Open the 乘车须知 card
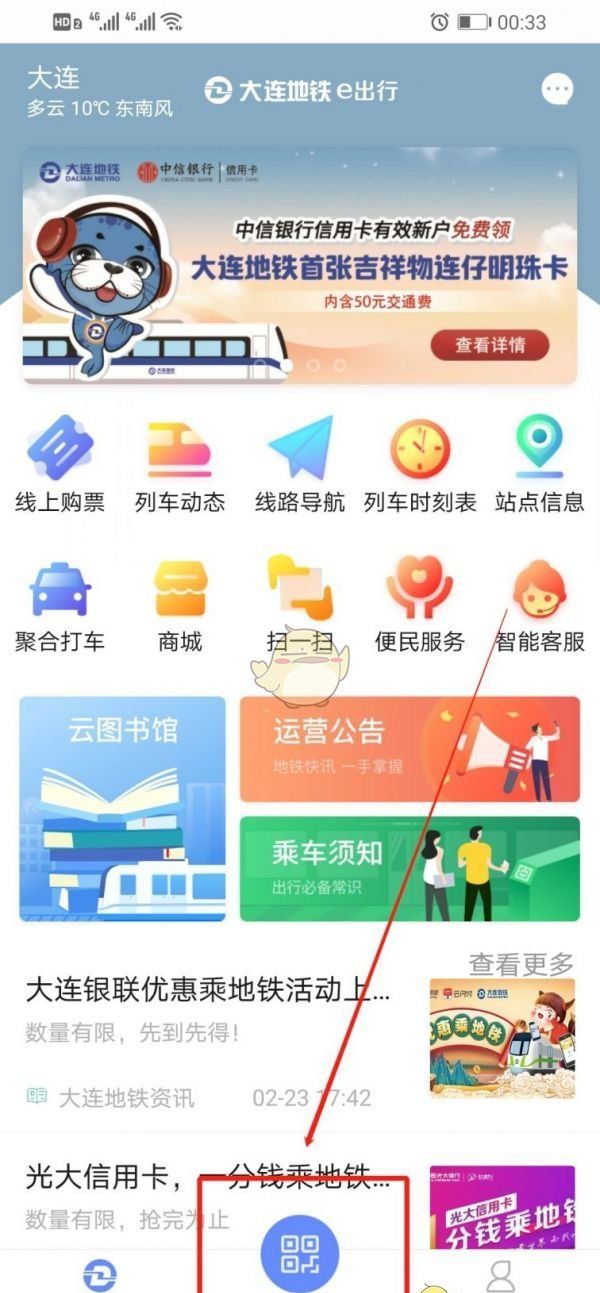600x1293 pixels. [409, 868]
